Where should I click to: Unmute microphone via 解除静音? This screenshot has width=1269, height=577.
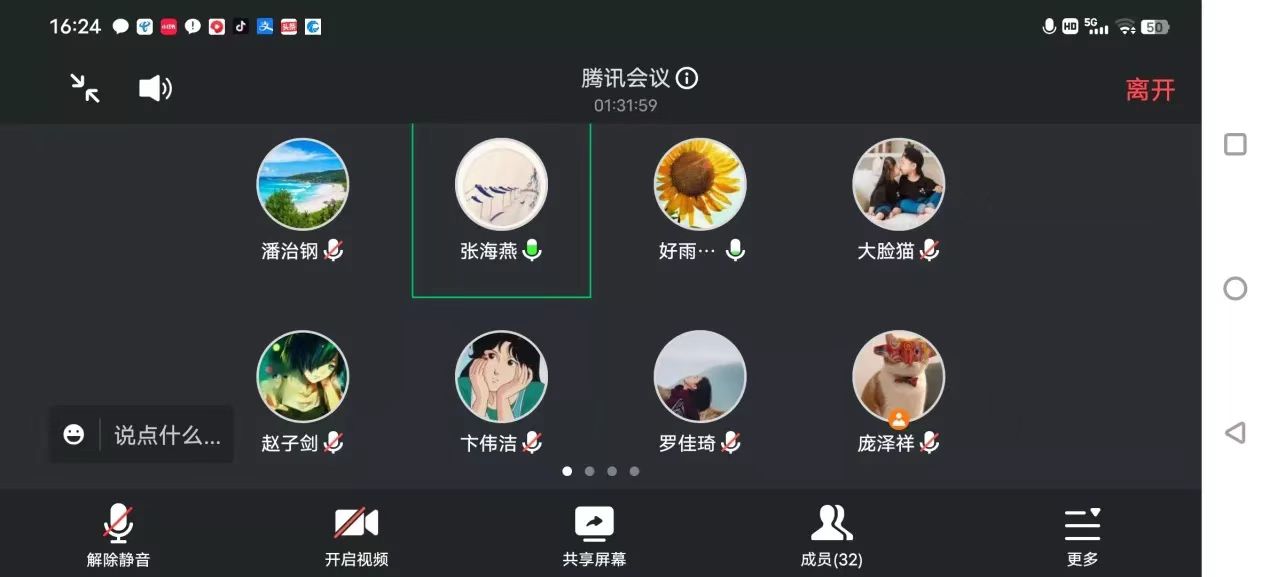pyautogui.click(x=118, y=535)
